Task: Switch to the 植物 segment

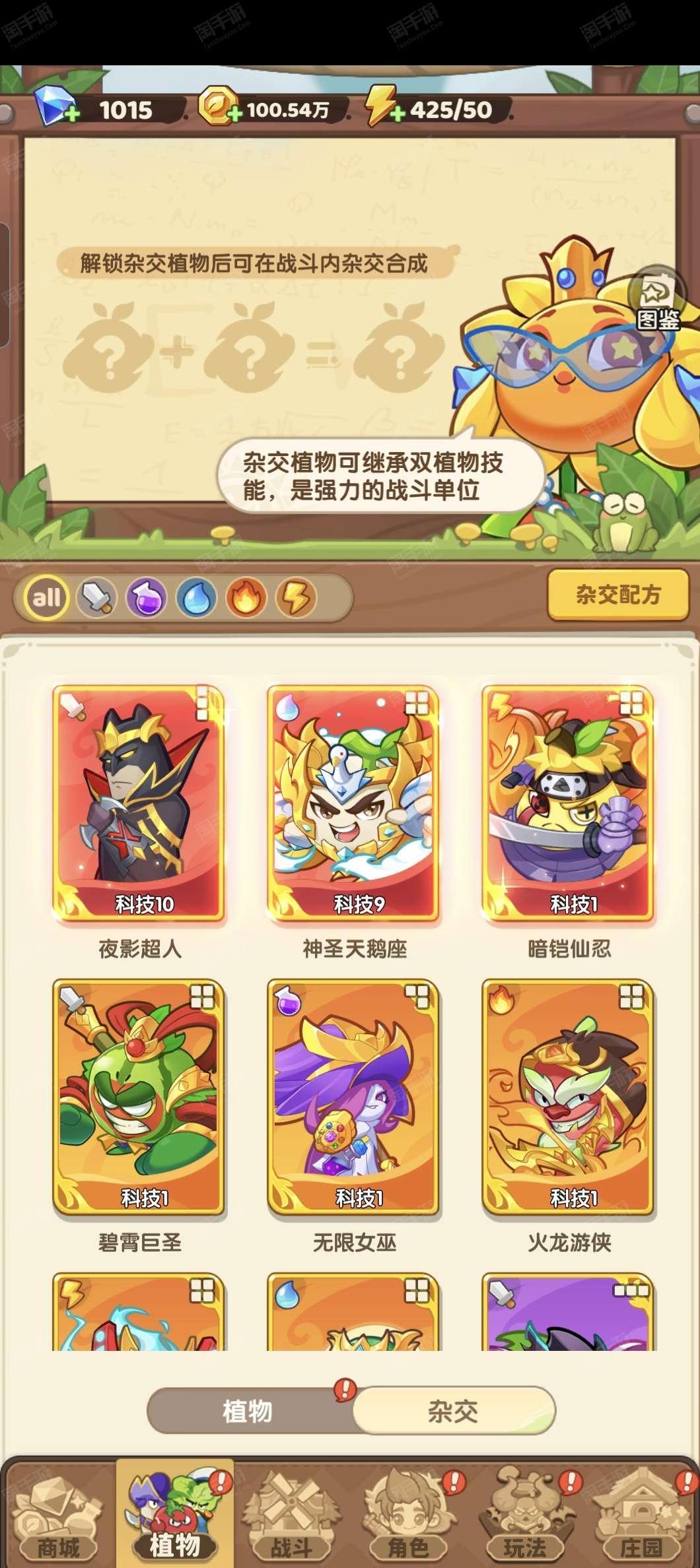Action: pos(248,1412)
